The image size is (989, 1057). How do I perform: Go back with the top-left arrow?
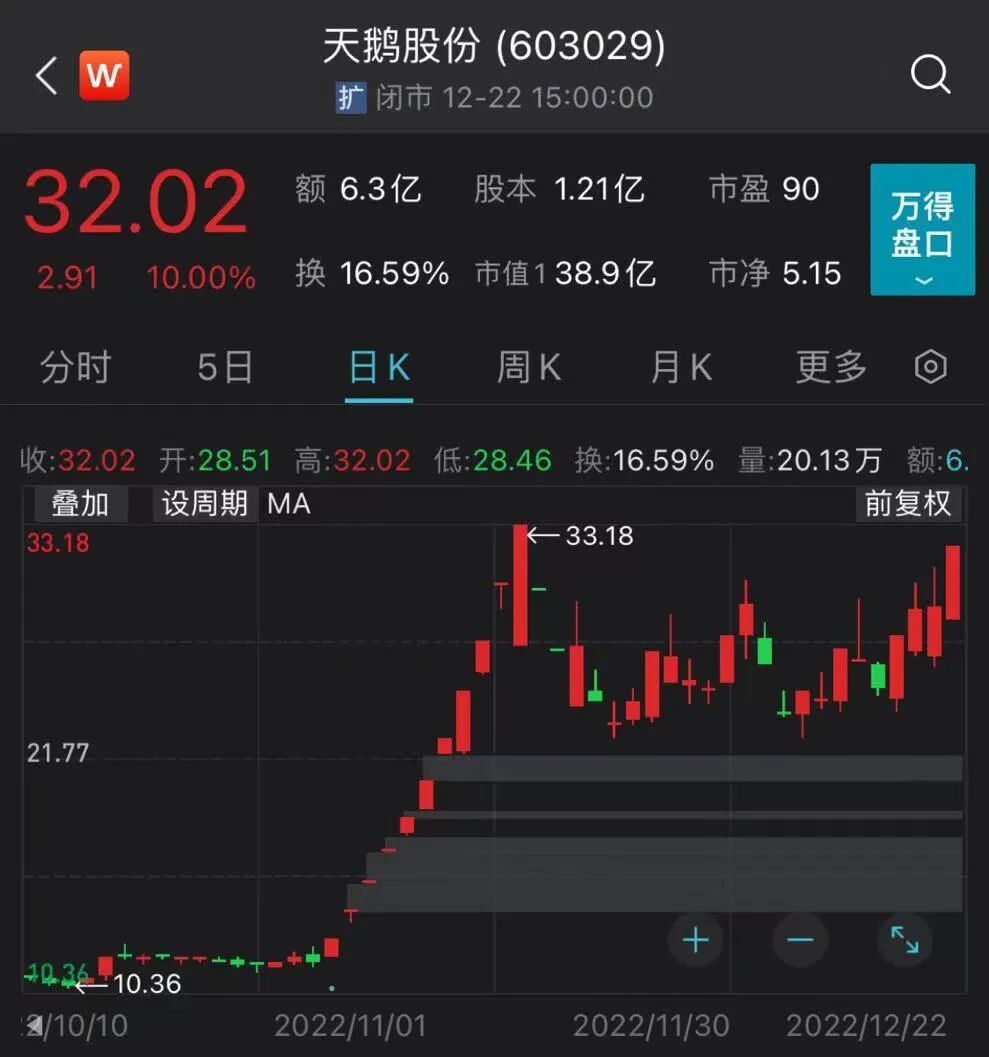(47, 76)
